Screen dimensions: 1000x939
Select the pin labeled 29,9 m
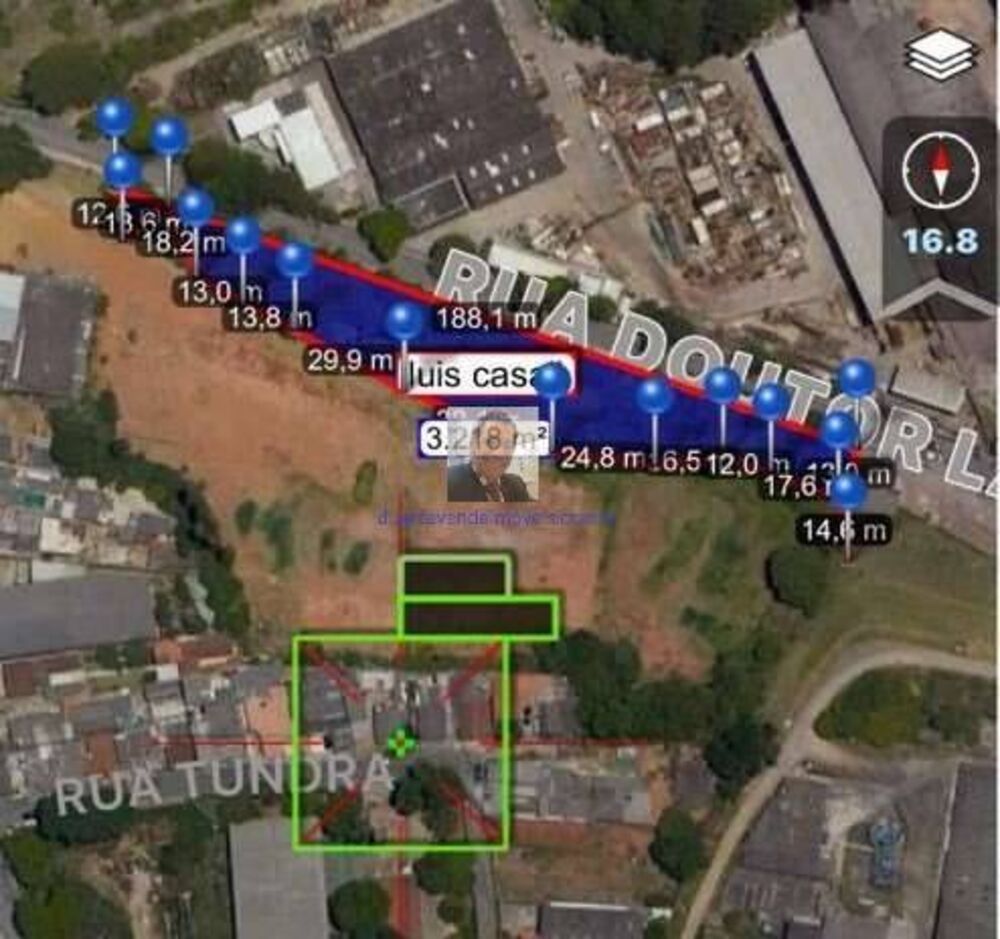(x=403, y=322)
